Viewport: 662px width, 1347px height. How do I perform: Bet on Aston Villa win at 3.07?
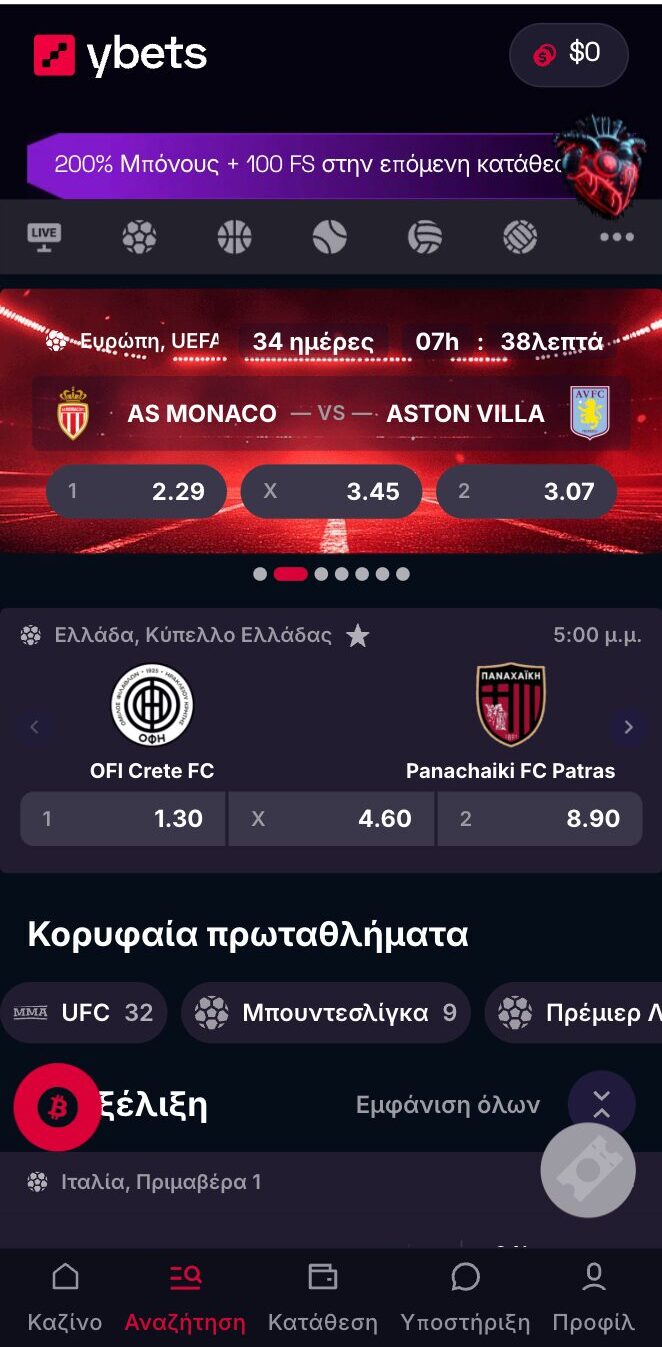[x=526, y=491]
